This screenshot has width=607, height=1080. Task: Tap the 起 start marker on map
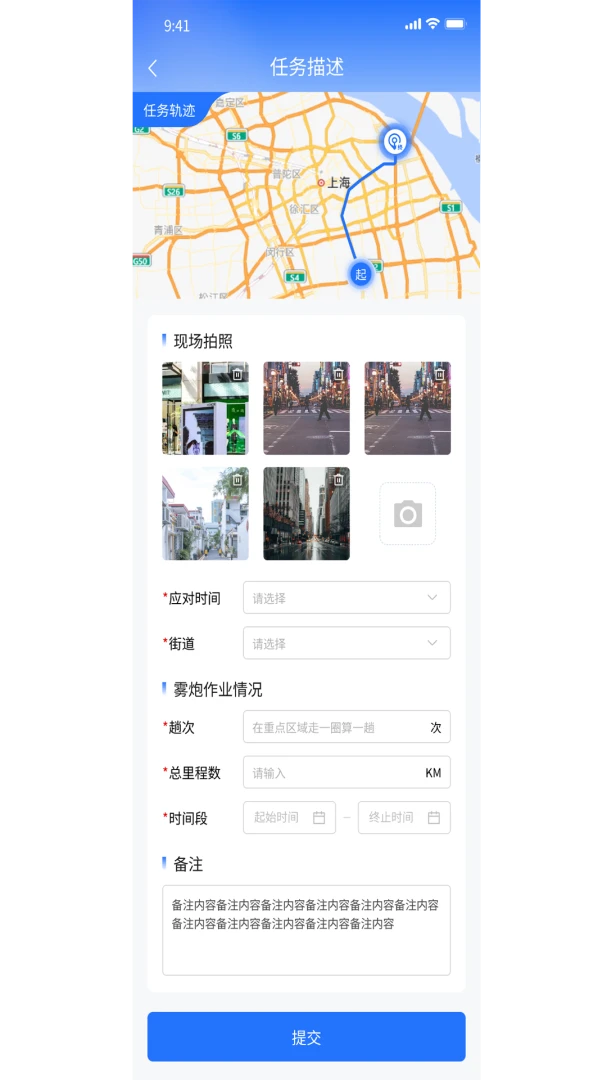[360, 274]
